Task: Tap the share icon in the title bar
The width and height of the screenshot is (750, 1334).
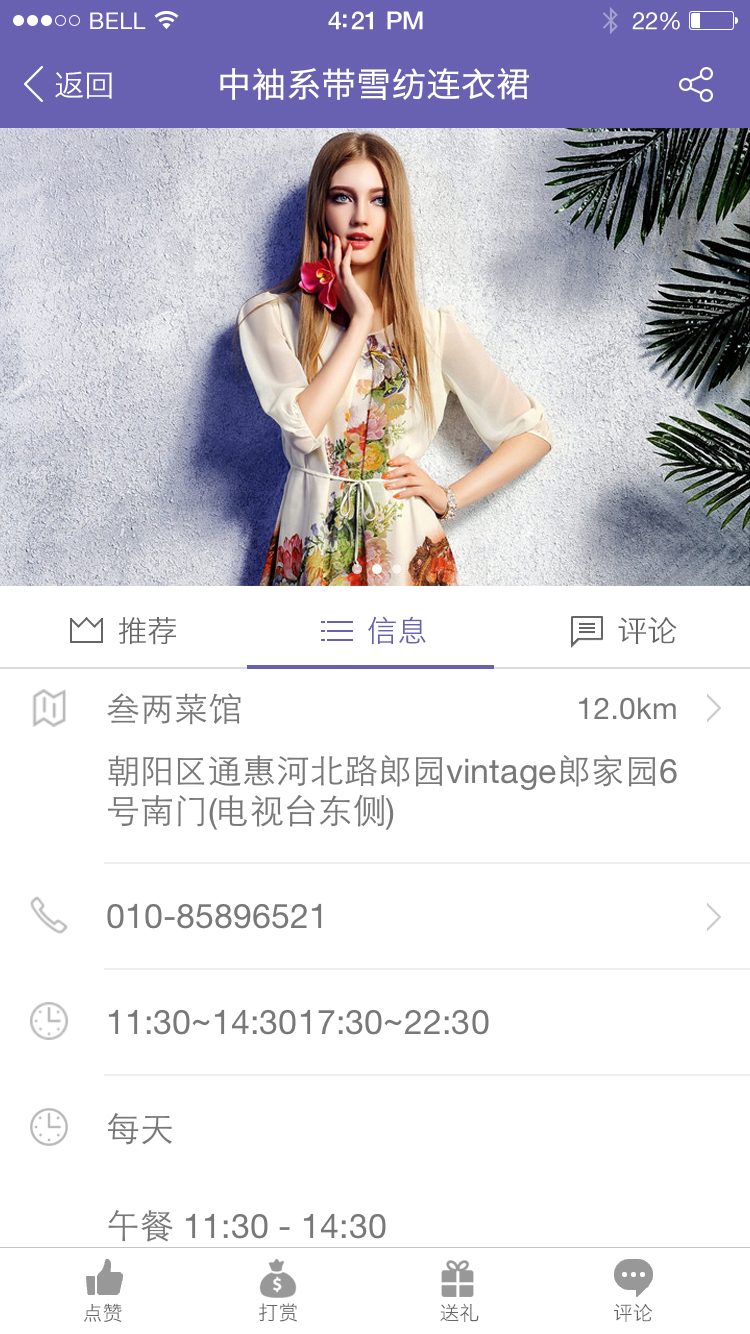Action: (697, 85)
